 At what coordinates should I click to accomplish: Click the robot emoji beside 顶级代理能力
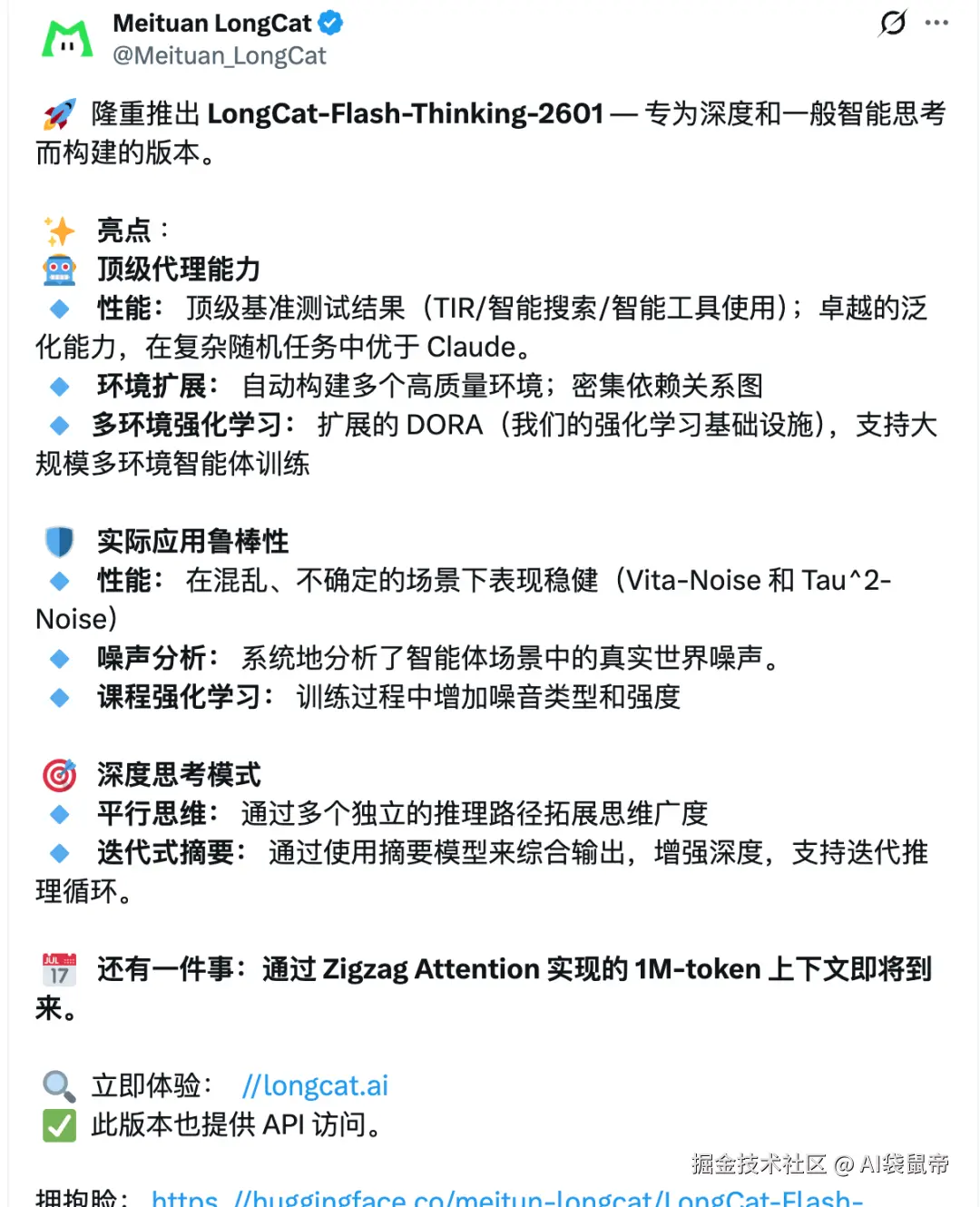(59, 269)
